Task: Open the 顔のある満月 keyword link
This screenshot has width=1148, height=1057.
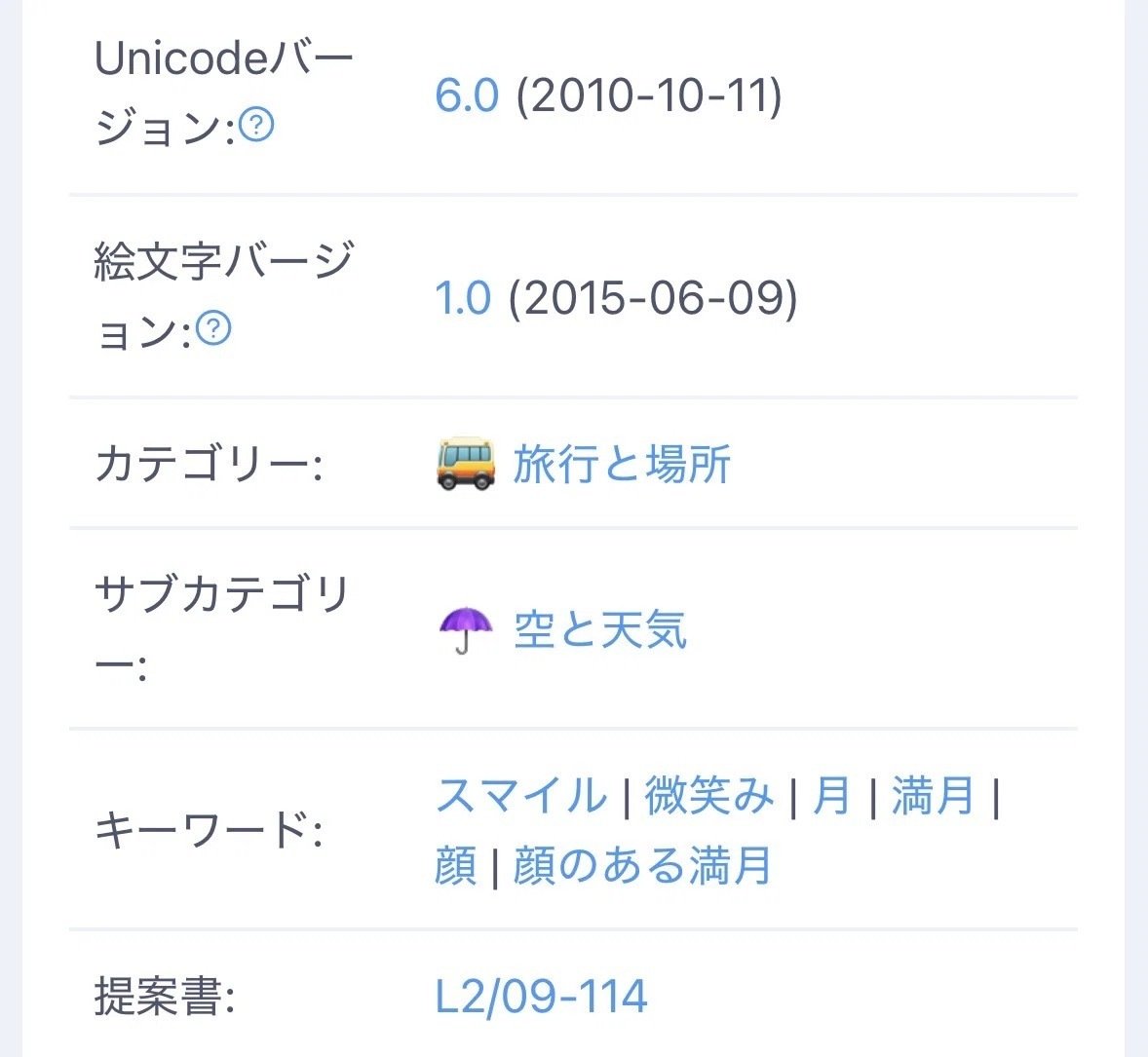Action: pos(642,865)
